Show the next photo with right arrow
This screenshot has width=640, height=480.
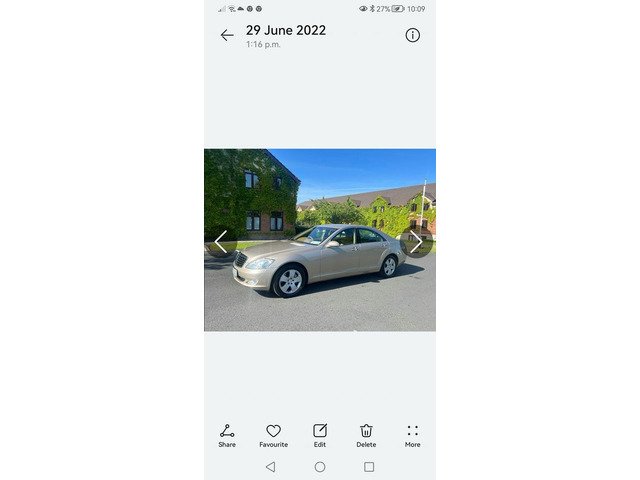pos(416,242)
